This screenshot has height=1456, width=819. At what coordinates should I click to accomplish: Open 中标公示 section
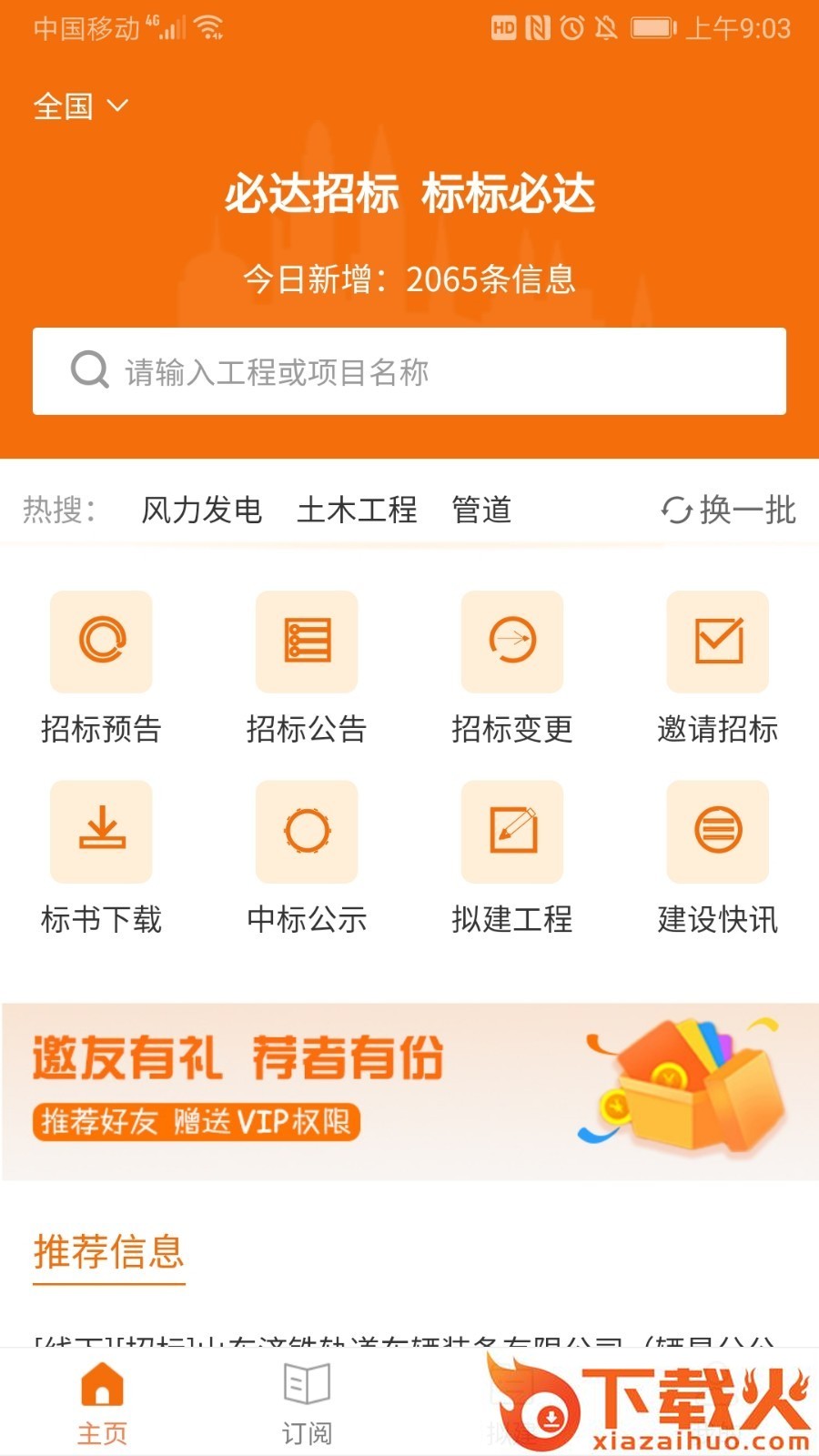[x=307, y=855]
